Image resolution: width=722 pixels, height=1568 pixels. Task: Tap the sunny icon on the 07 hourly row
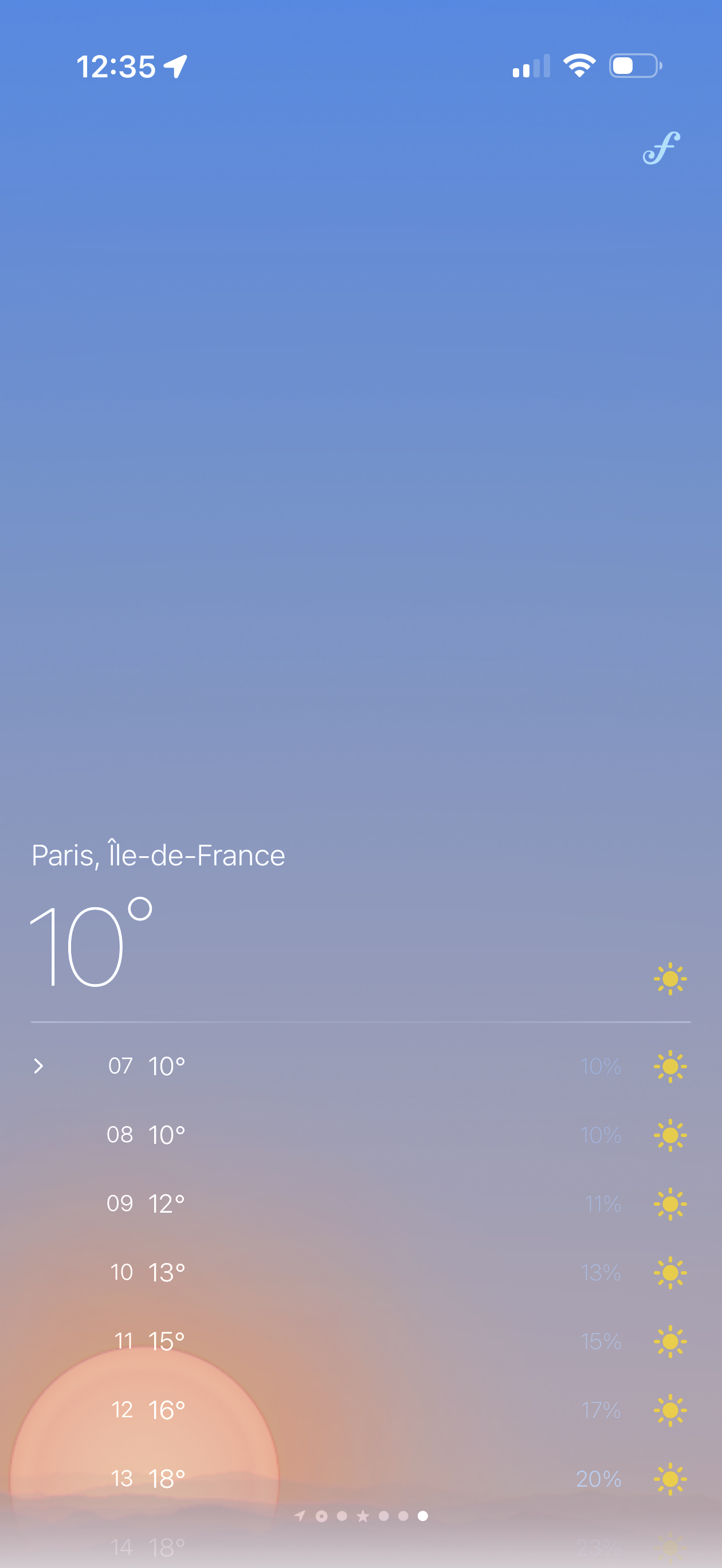tap(670, 1065)
